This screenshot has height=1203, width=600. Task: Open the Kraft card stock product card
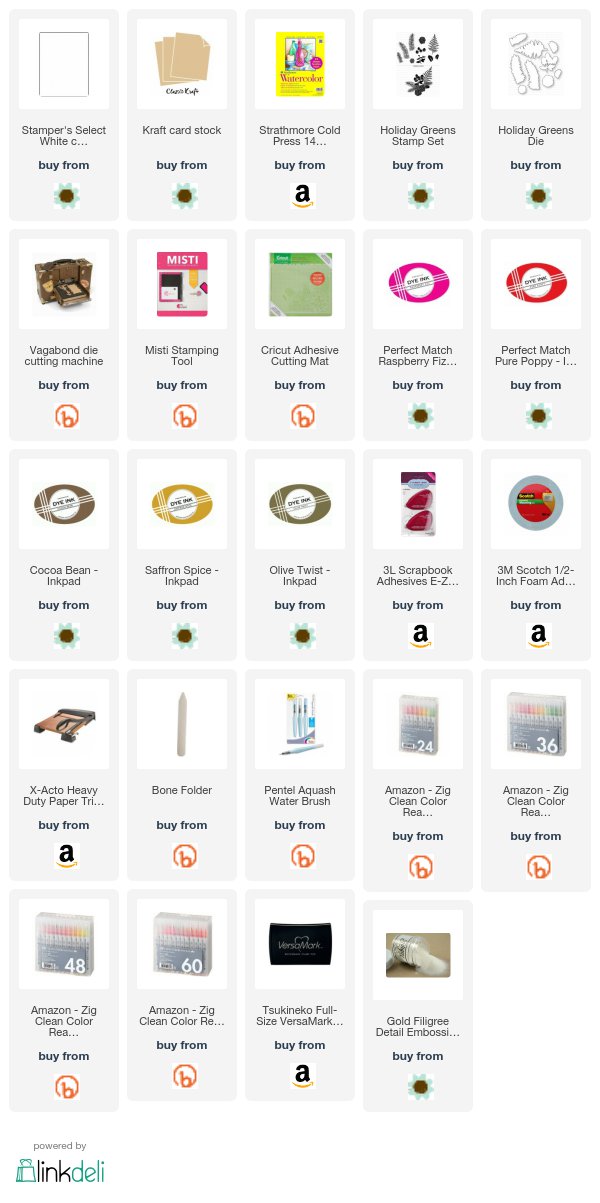tap(182, 115)
